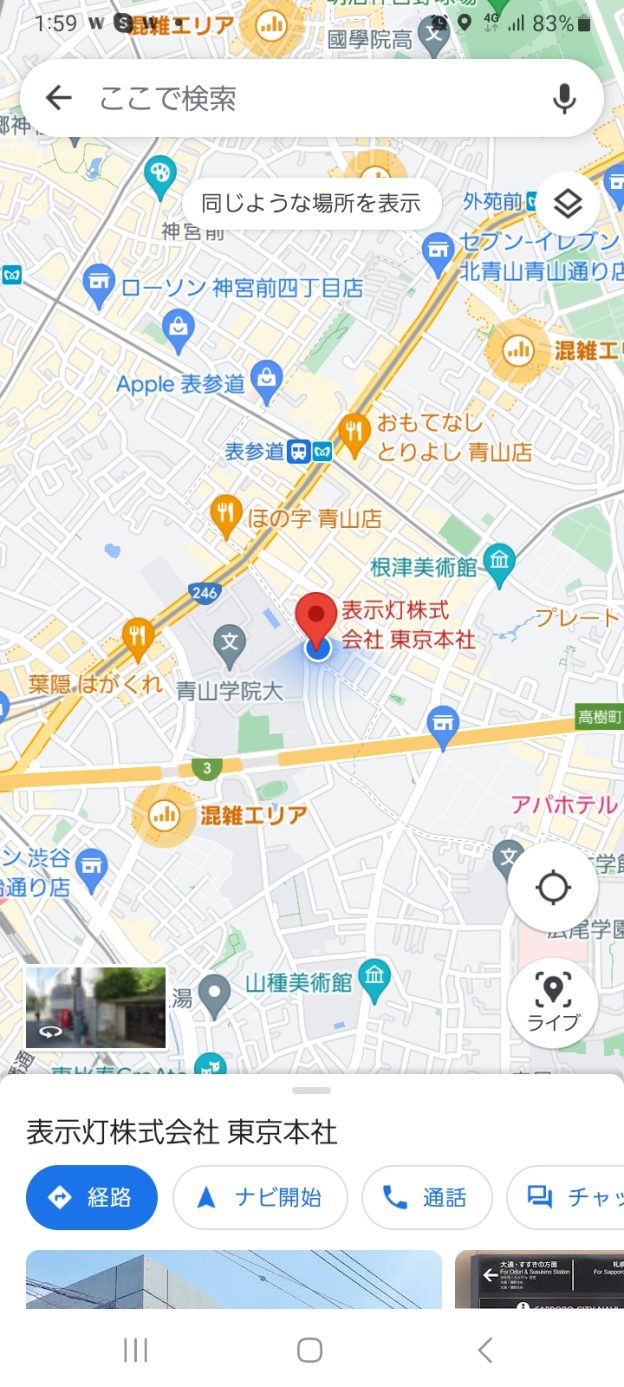624x1387 pixels.
Task: Start voice search with the microphone
Action: (565, 98)
